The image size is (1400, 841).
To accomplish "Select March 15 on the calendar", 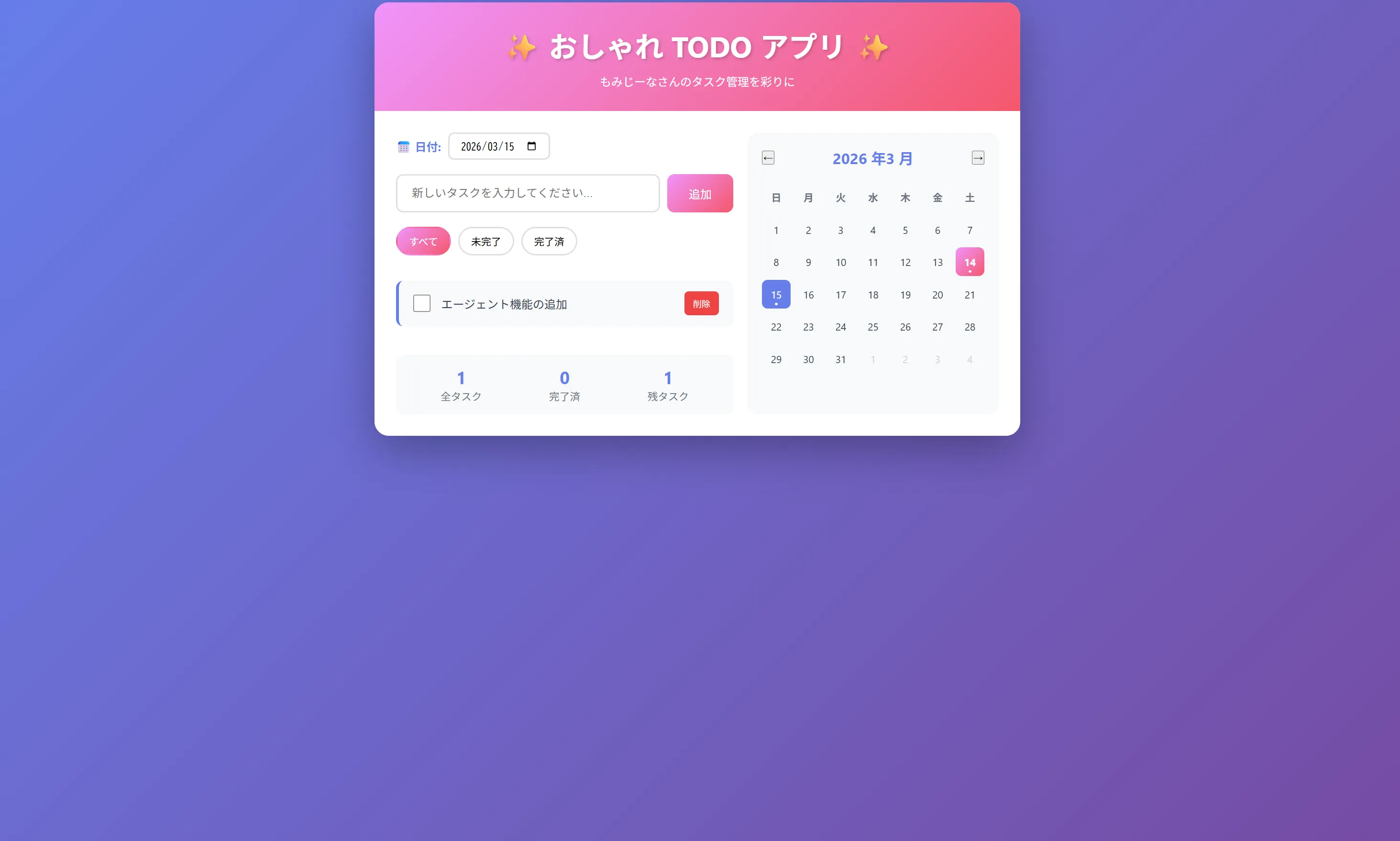I will tap(776, 295).
